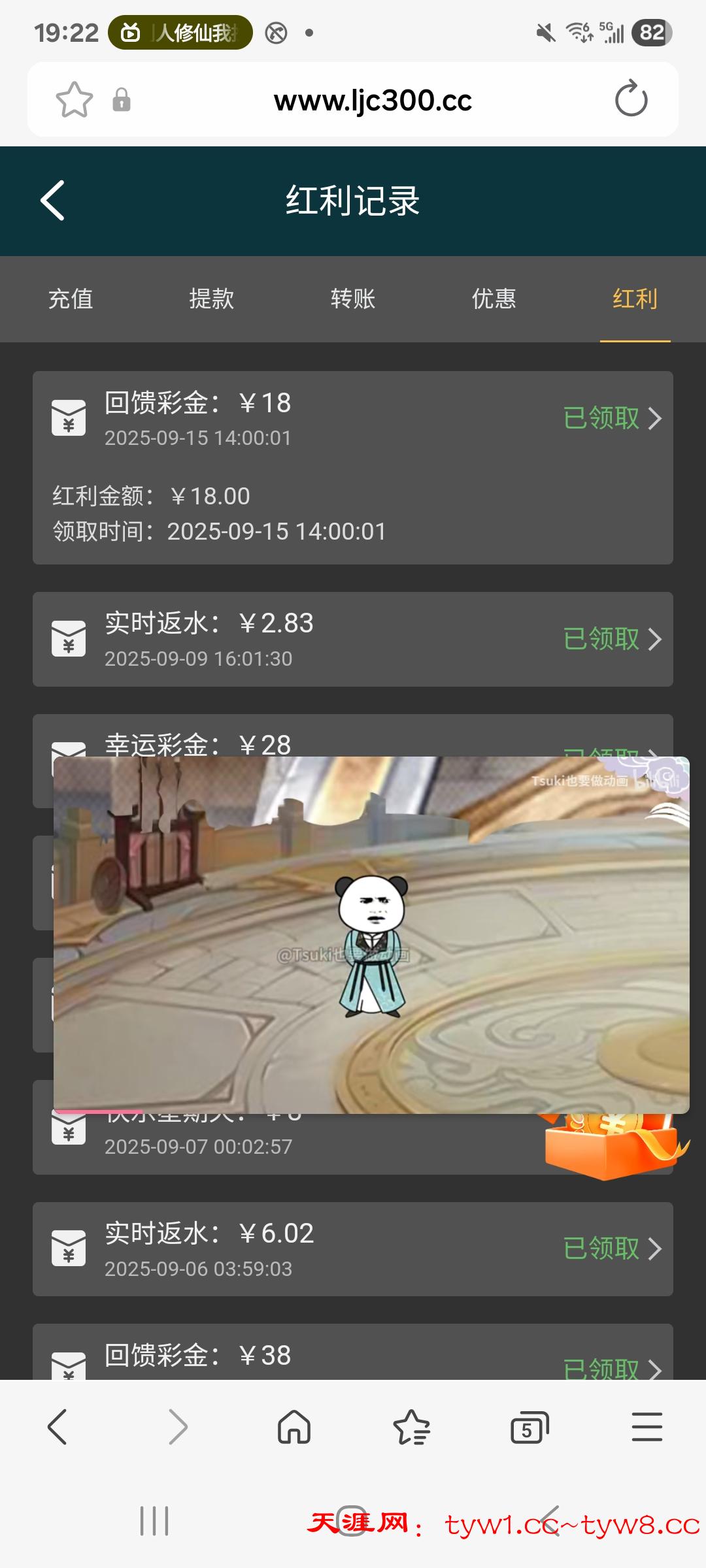
Task: Show the 5 open browser tabs
Action: point(529,1428)
